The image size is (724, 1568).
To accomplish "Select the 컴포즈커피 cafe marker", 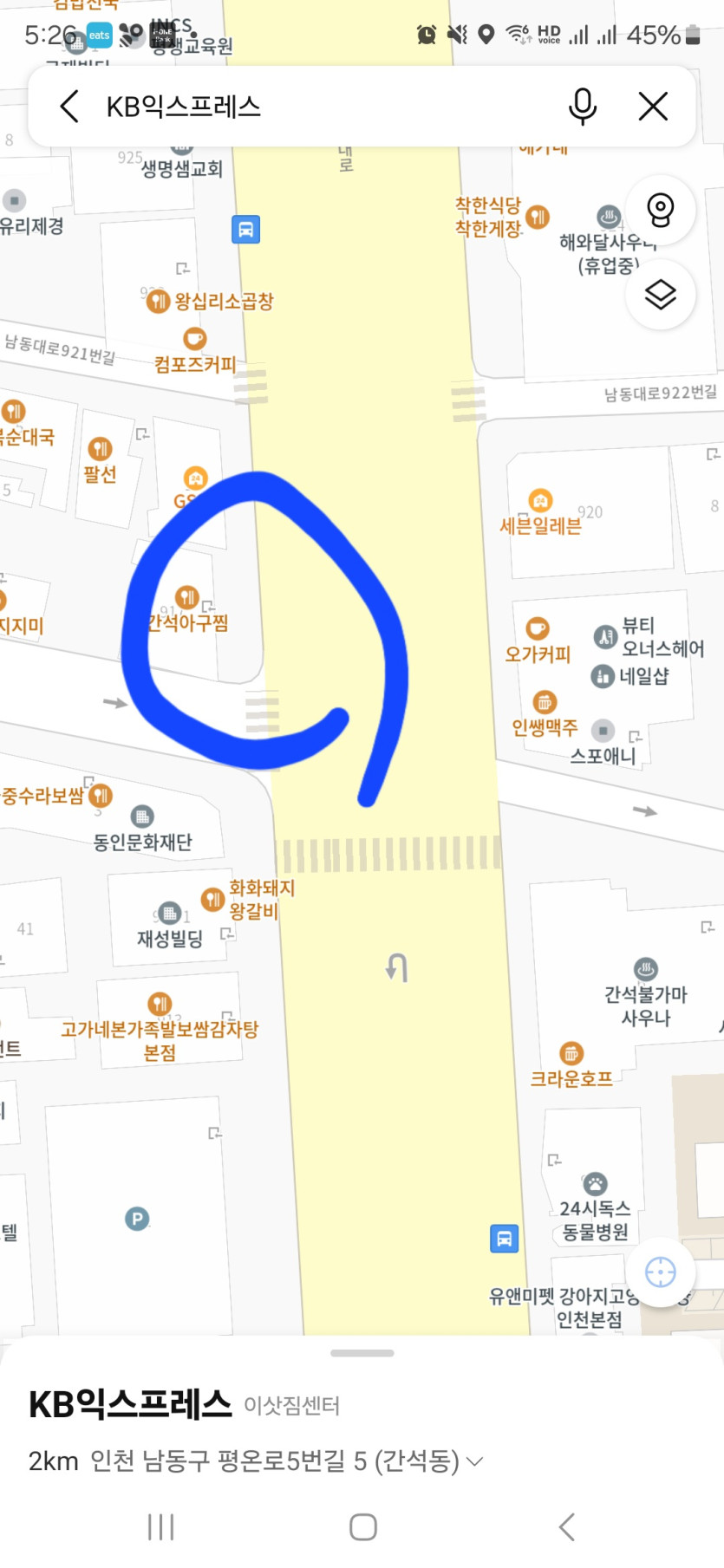I will tap(195, 339).
